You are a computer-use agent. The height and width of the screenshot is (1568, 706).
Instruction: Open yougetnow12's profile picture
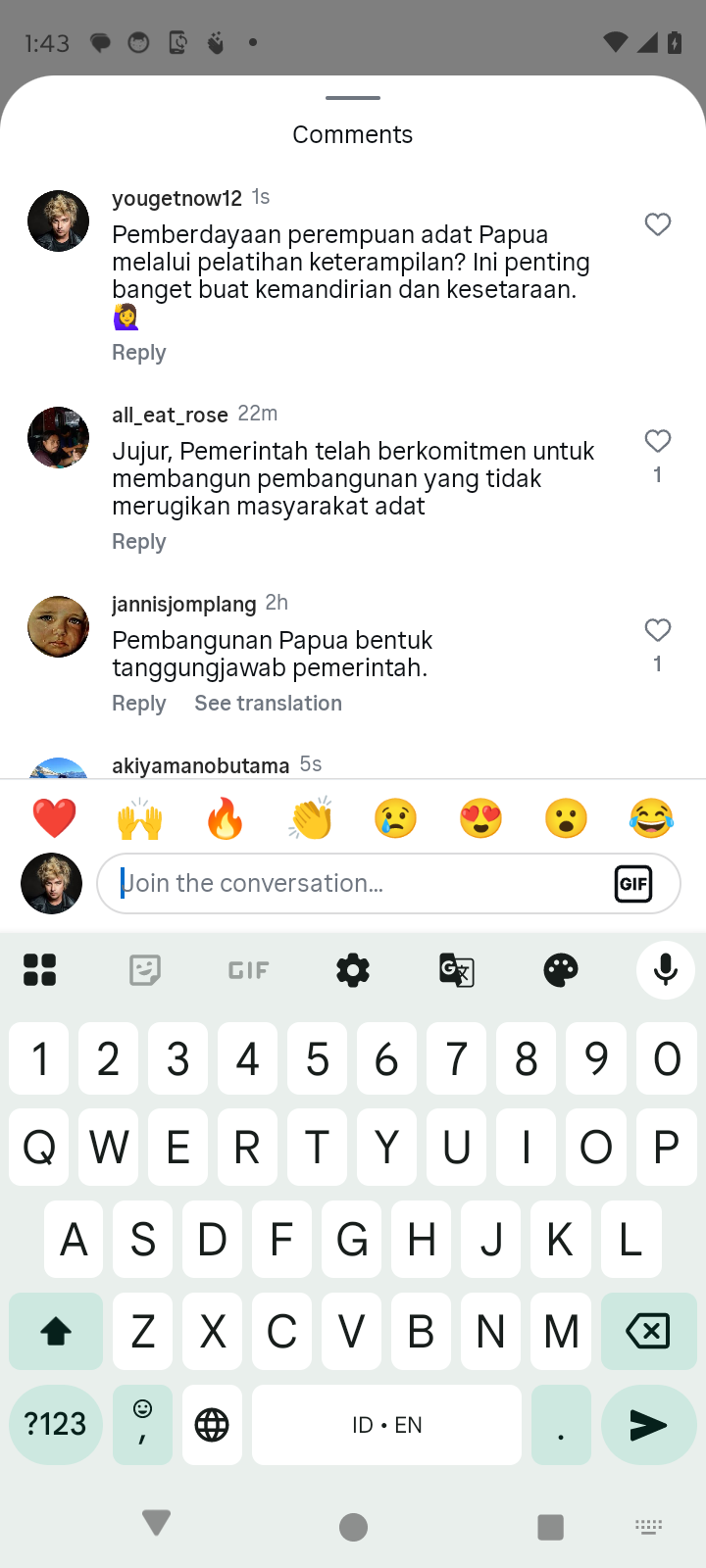point(58,221)
